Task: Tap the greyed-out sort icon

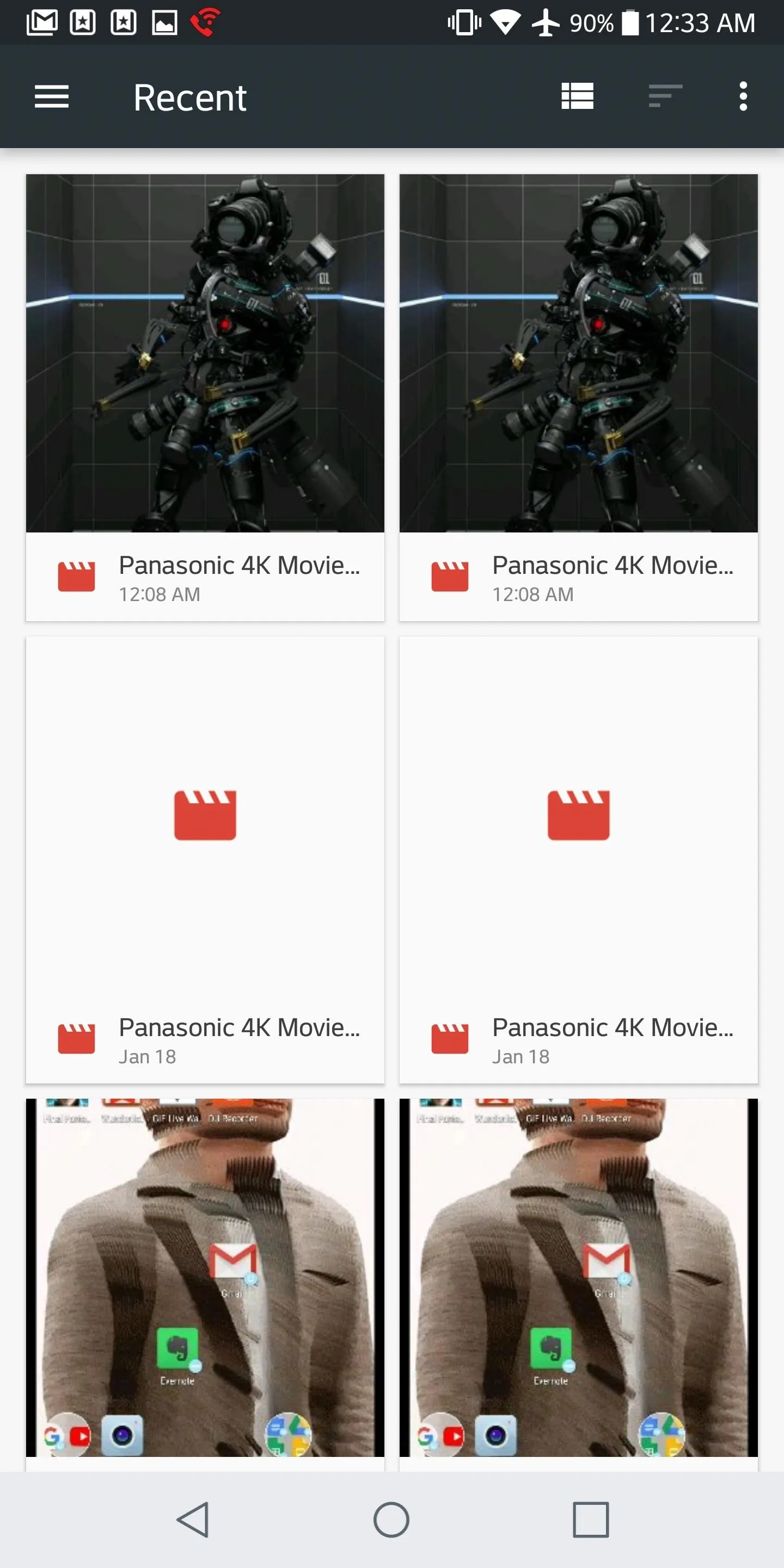Action: coord(665,96)
